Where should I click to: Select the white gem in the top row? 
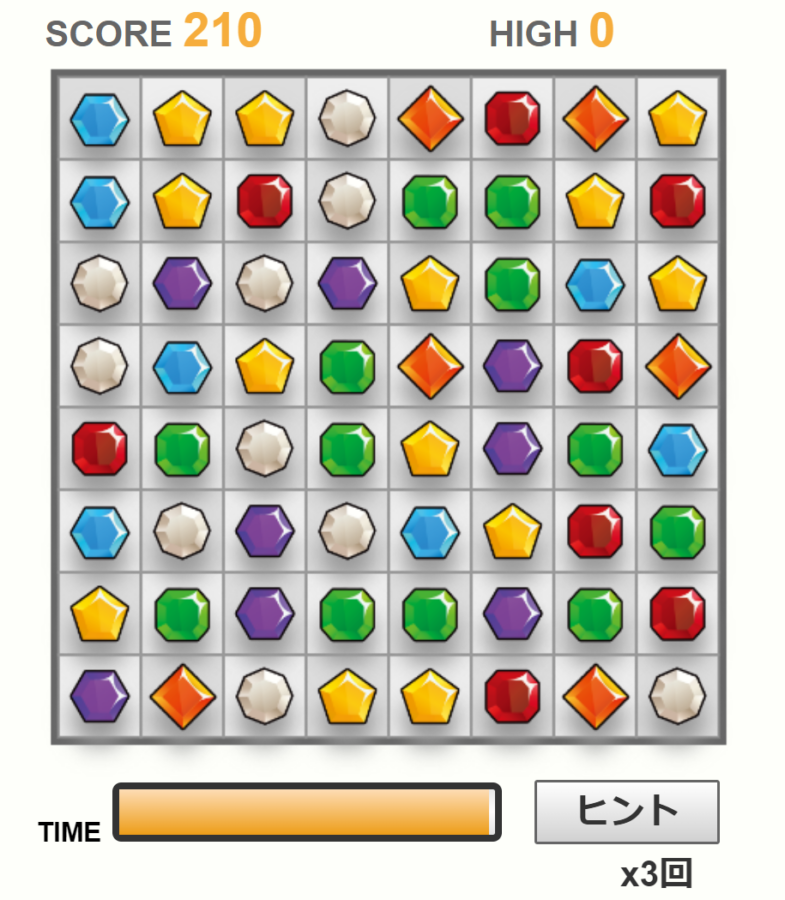click(347, 119)
